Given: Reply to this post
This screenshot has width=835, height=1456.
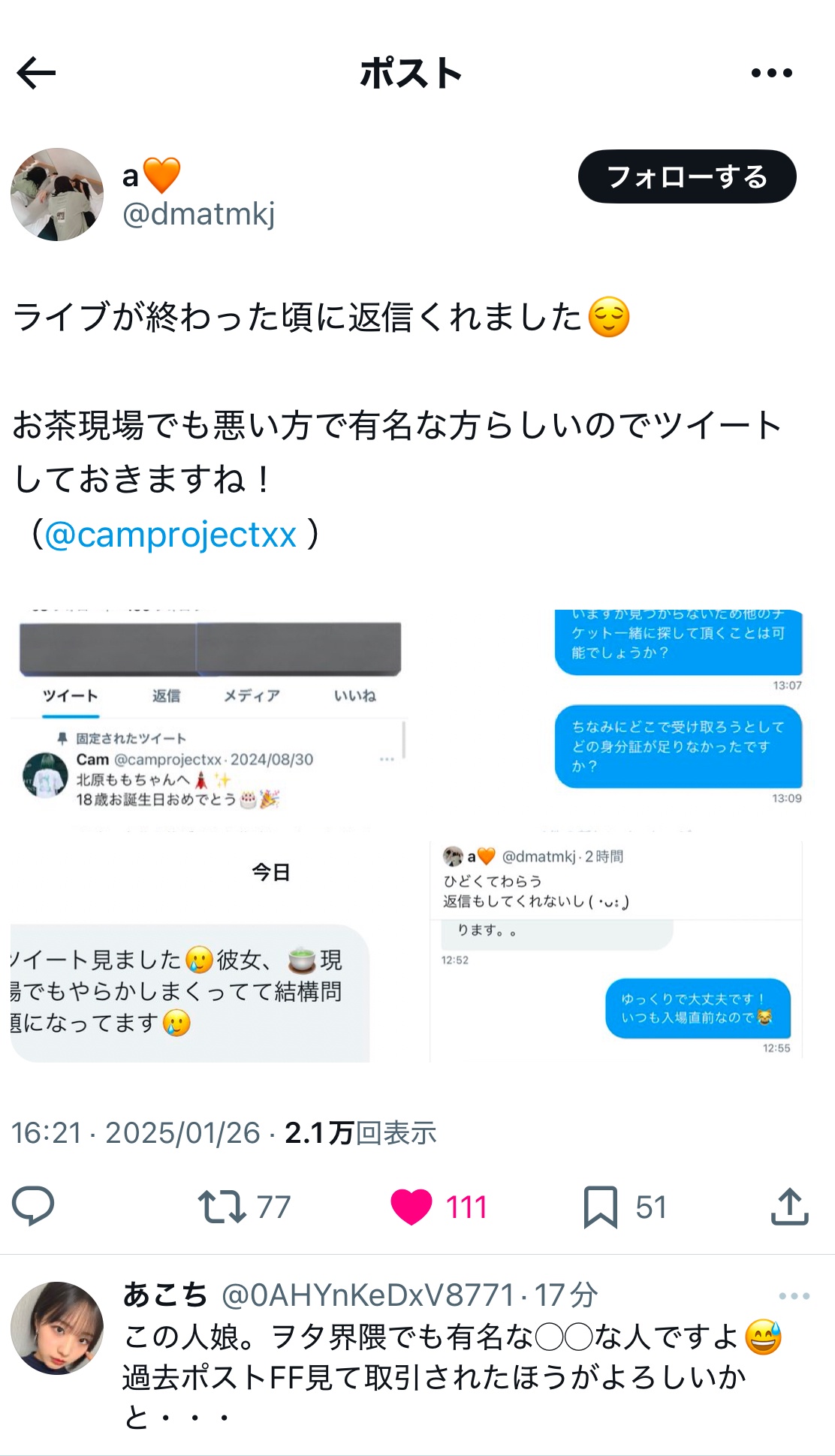Looking at the screenshot, I should coord(33,1207).
